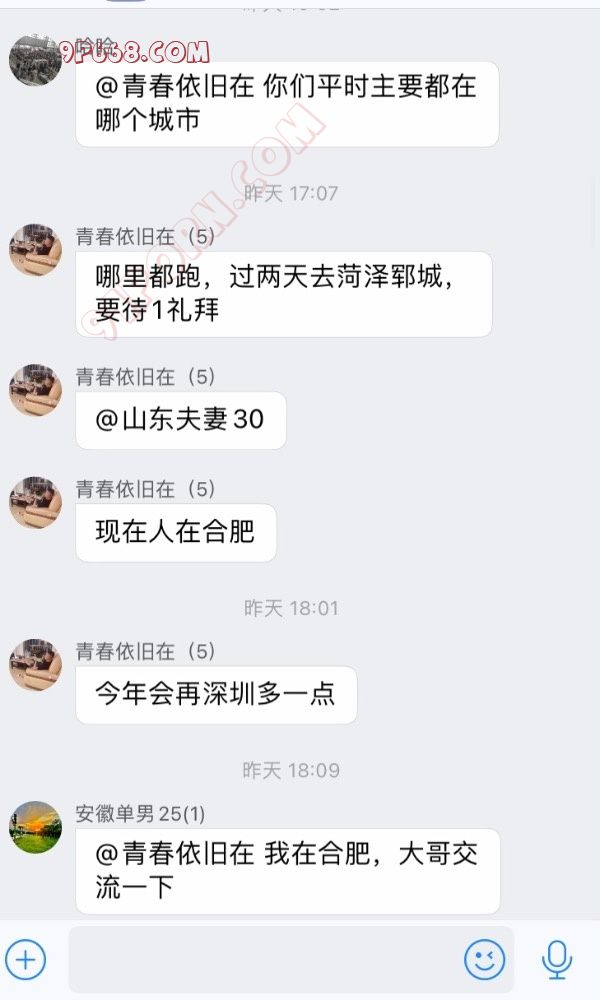The width and height of the screenshot is (600, 1000).
Task: View avatar of sender asking '你们平时主要都在哪个城市'
Action: pos(35,60)
